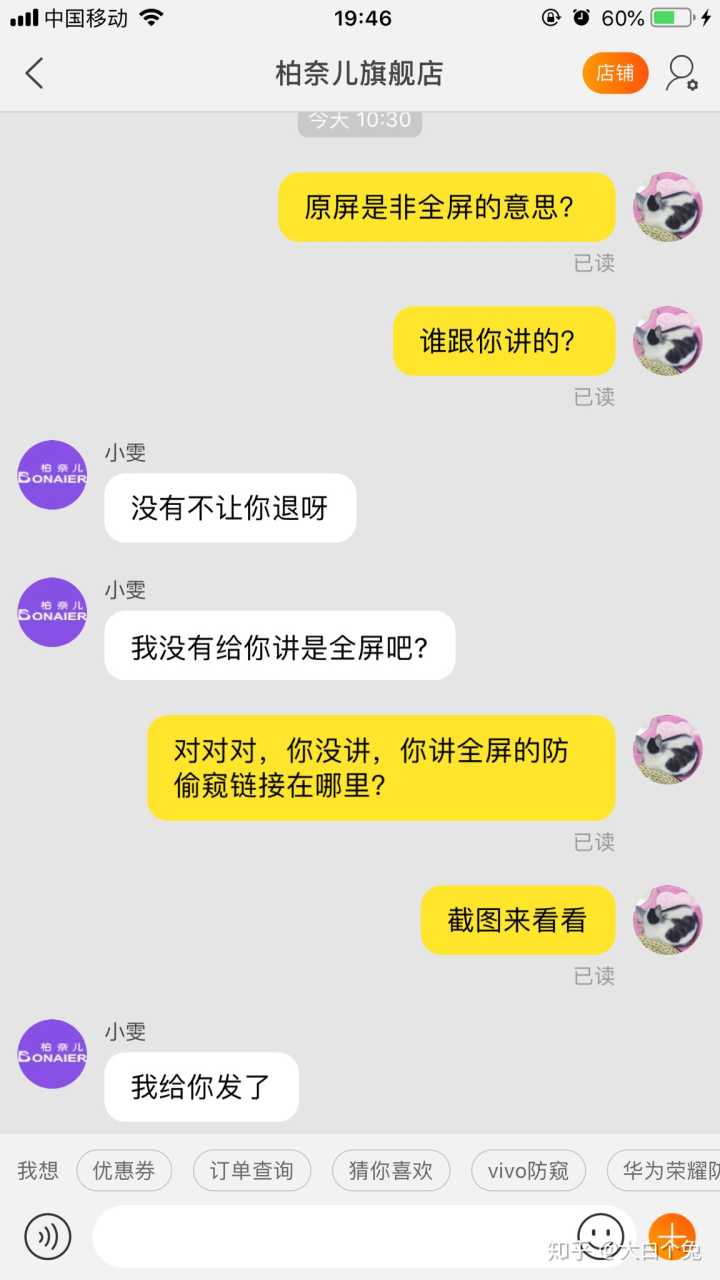
Task: Select the vivo防窥 suggestion chip
Action: pos(528,1170)
